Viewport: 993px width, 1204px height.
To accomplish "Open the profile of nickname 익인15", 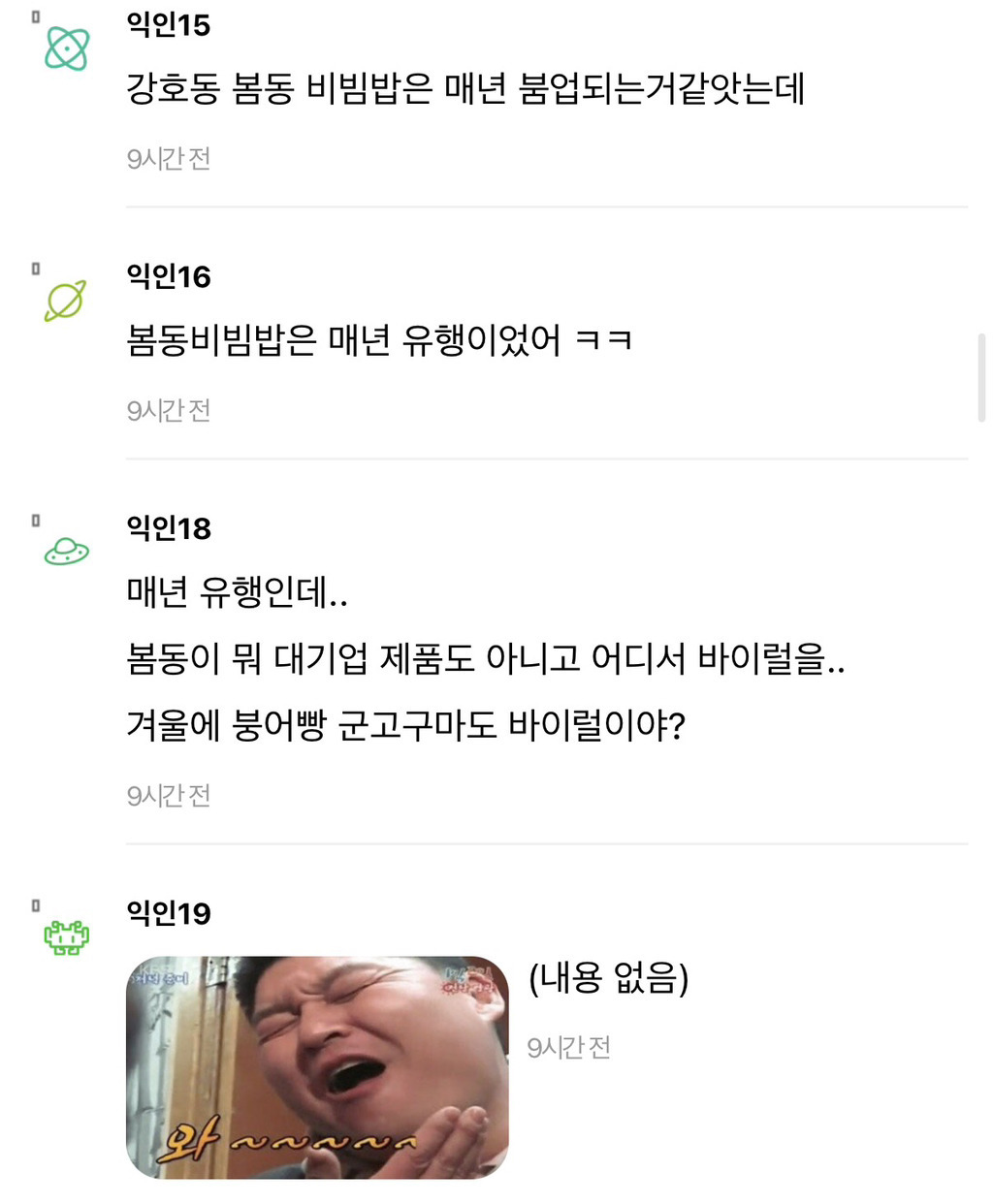I will (x=168, y=21).
